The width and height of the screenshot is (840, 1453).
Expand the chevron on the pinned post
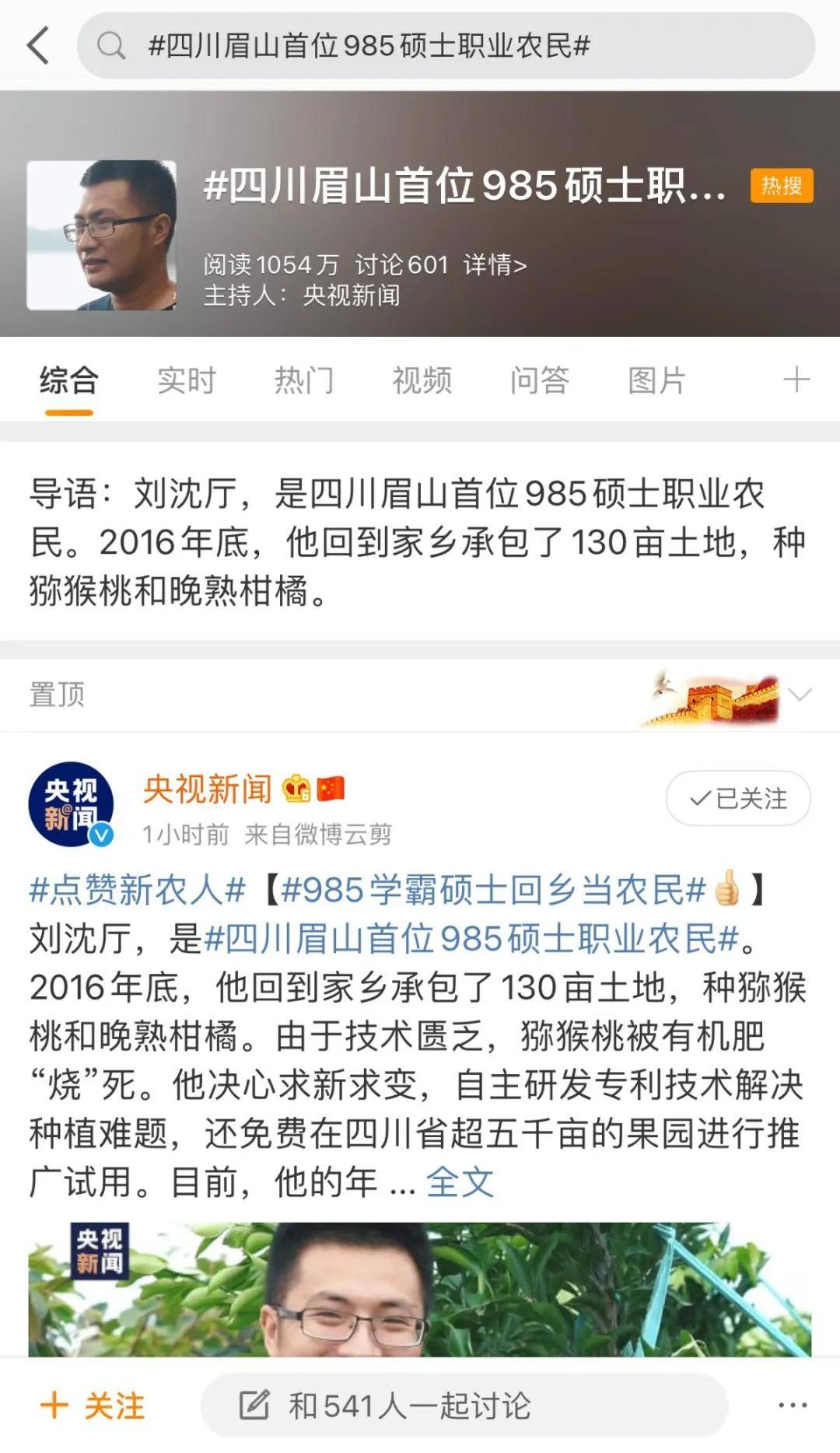800,694
